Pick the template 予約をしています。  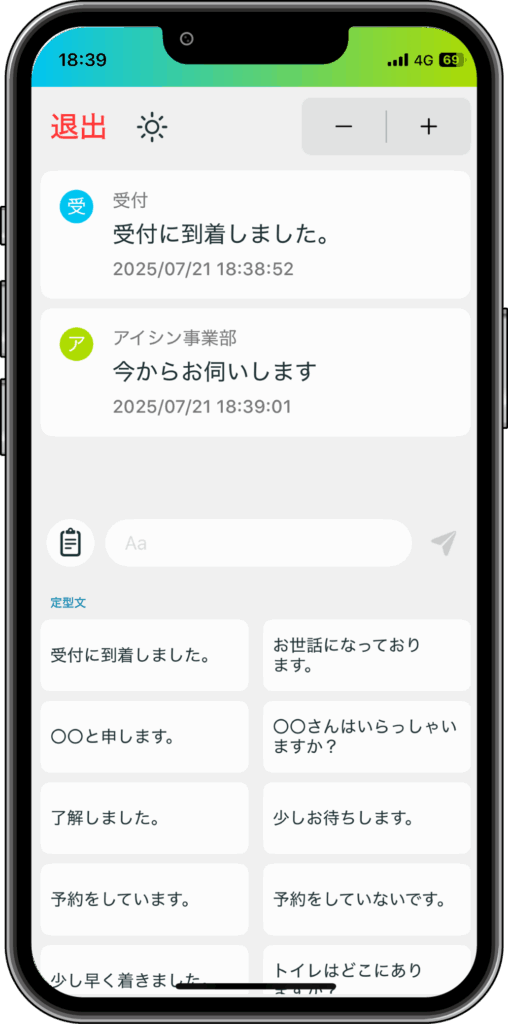click(x=144, y=899)
